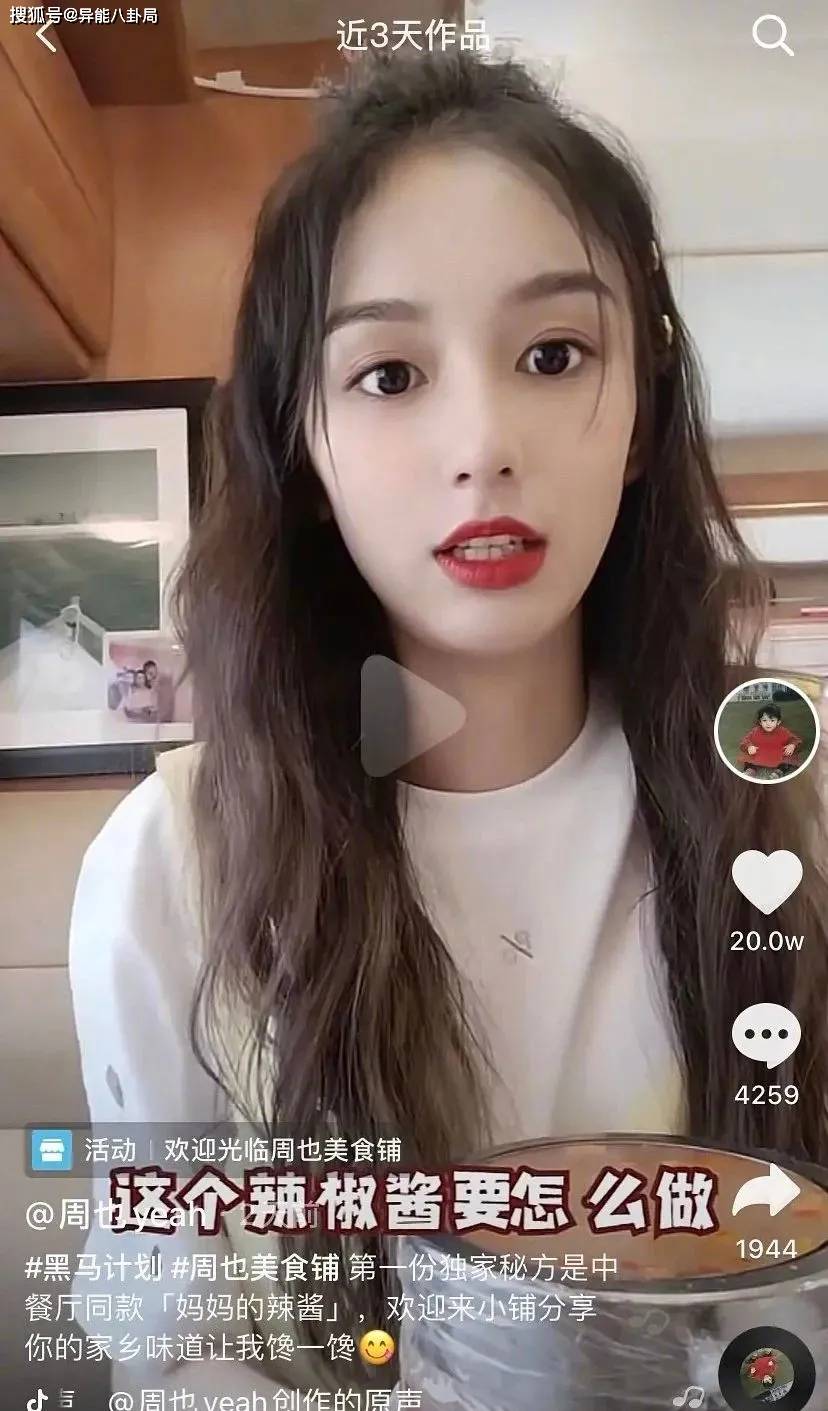
Task: Open the search magnifier icon
Action: [772, 37]
